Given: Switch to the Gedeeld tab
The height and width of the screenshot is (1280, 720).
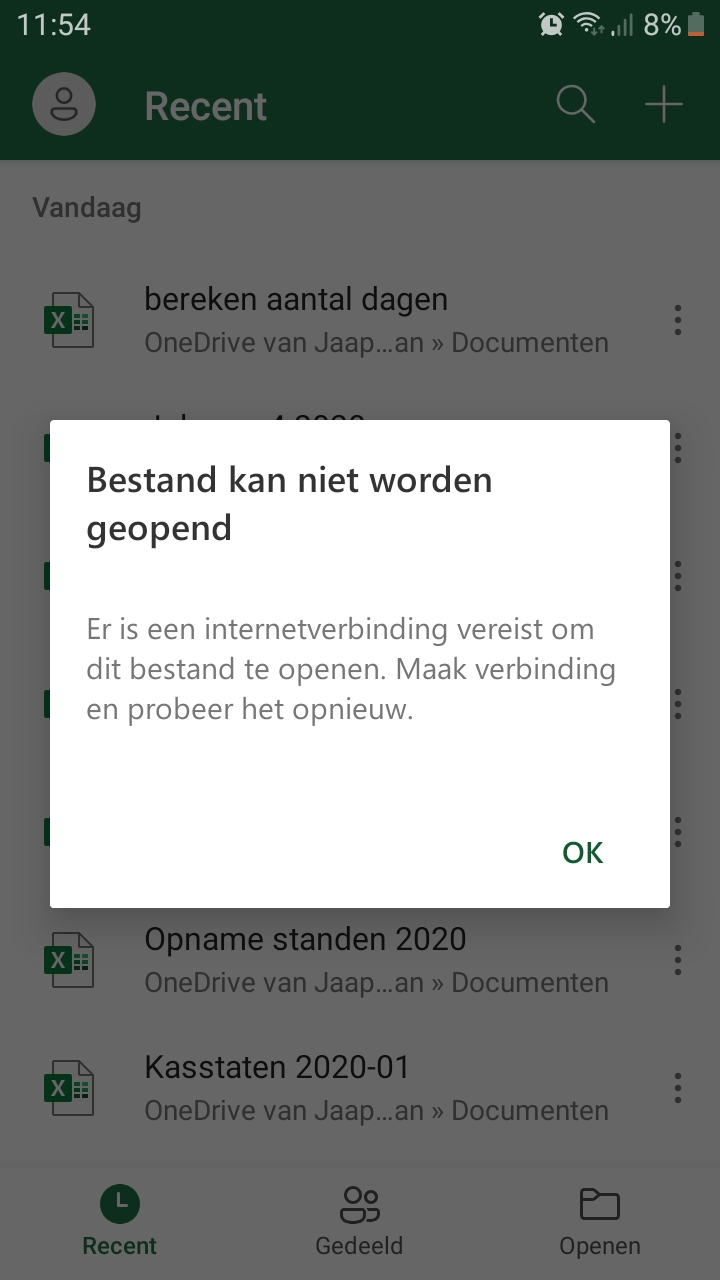Looking at the screenshot, I should tap(359, 1220).
